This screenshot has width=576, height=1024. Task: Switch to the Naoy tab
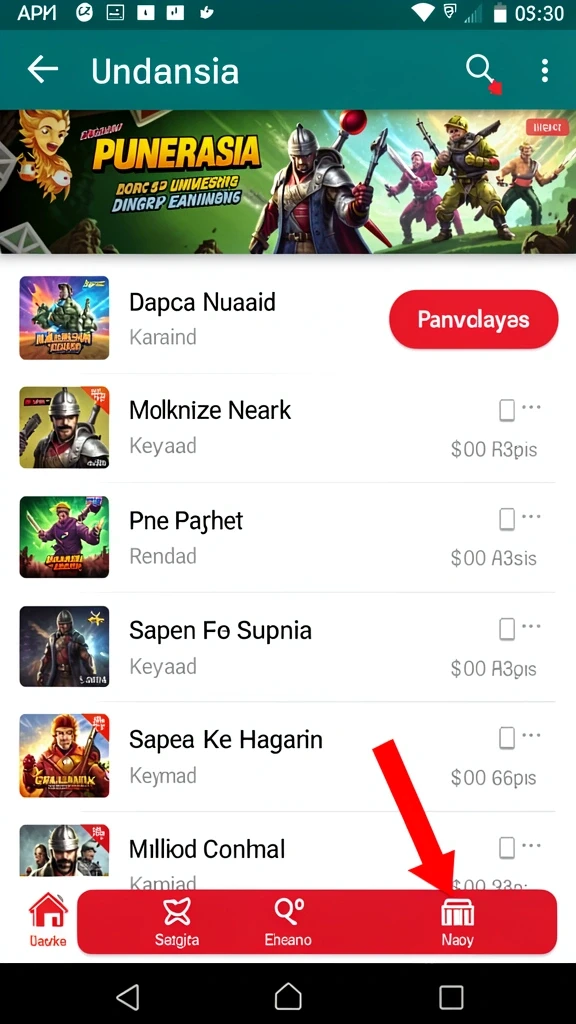click(457, 921)
